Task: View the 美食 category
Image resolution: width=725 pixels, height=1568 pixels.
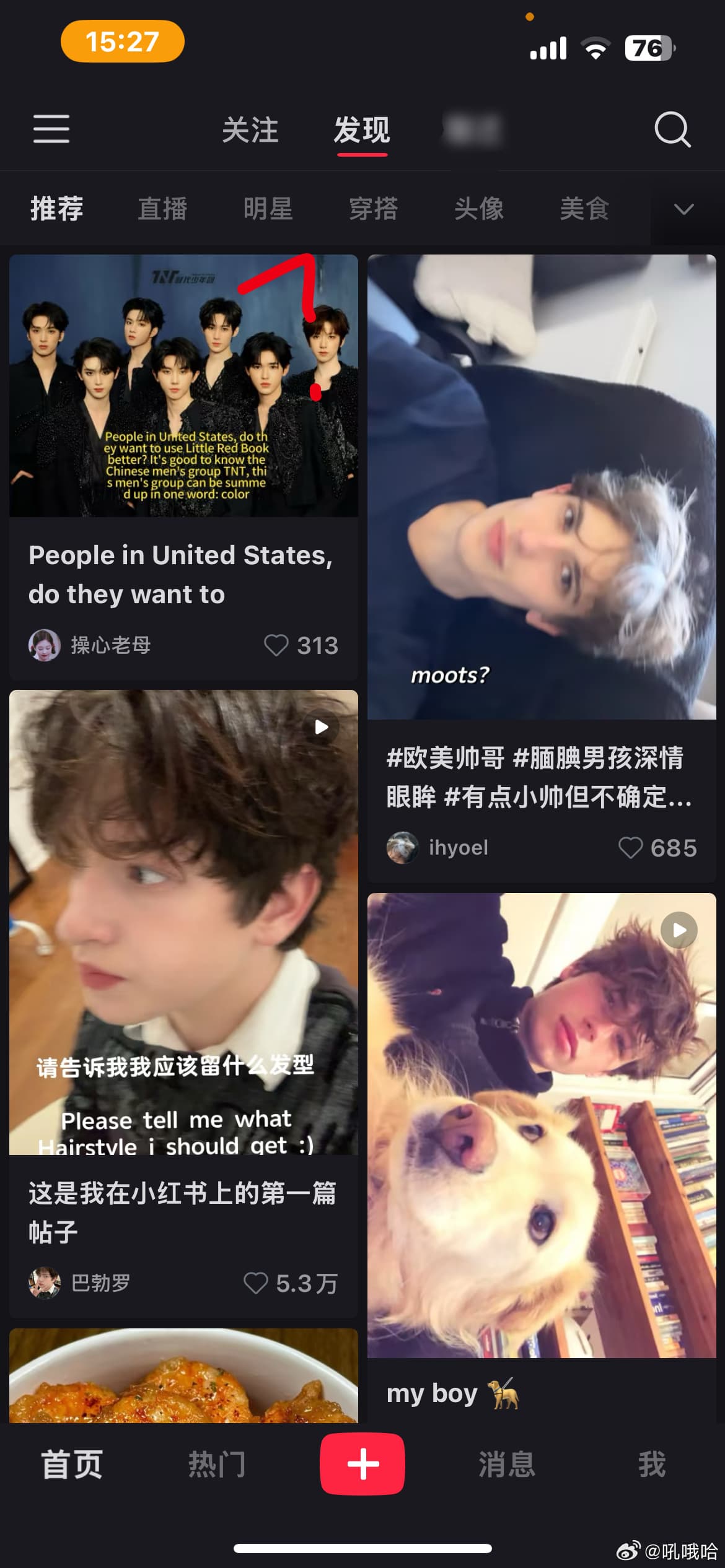Action: point(584,209)
